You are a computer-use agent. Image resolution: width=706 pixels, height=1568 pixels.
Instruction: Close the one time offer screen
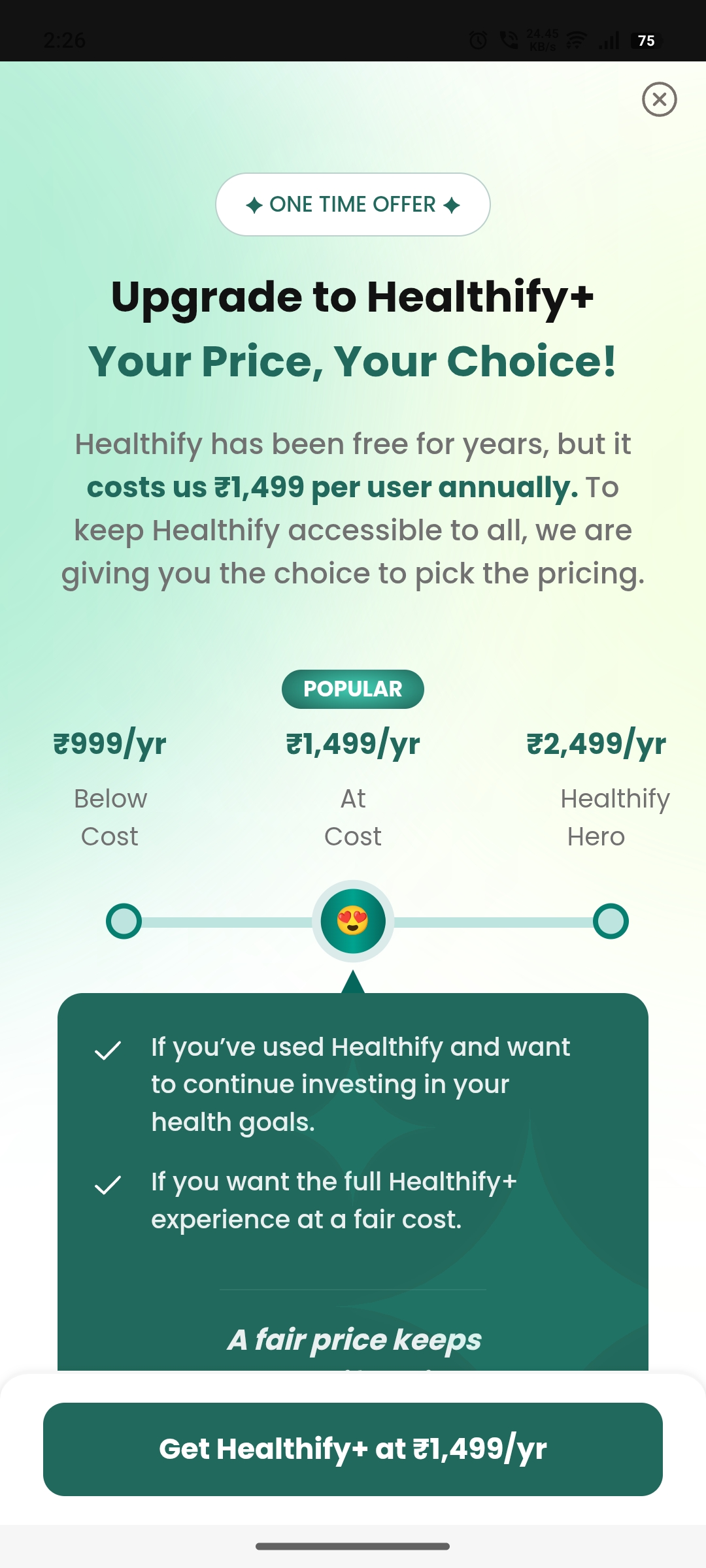(659, 99)
